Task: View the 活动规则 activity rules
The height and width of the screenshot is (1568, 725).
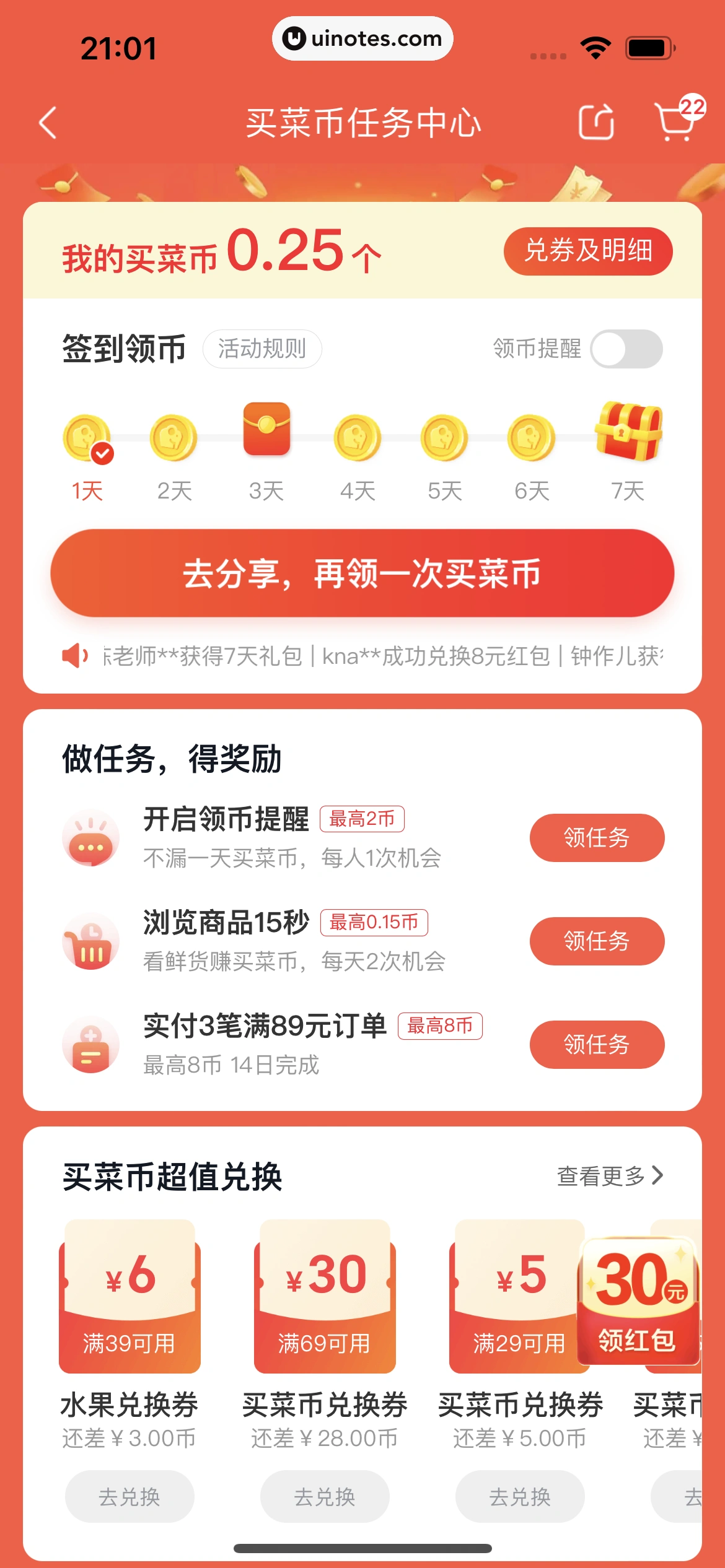Action: click(262, 349)
